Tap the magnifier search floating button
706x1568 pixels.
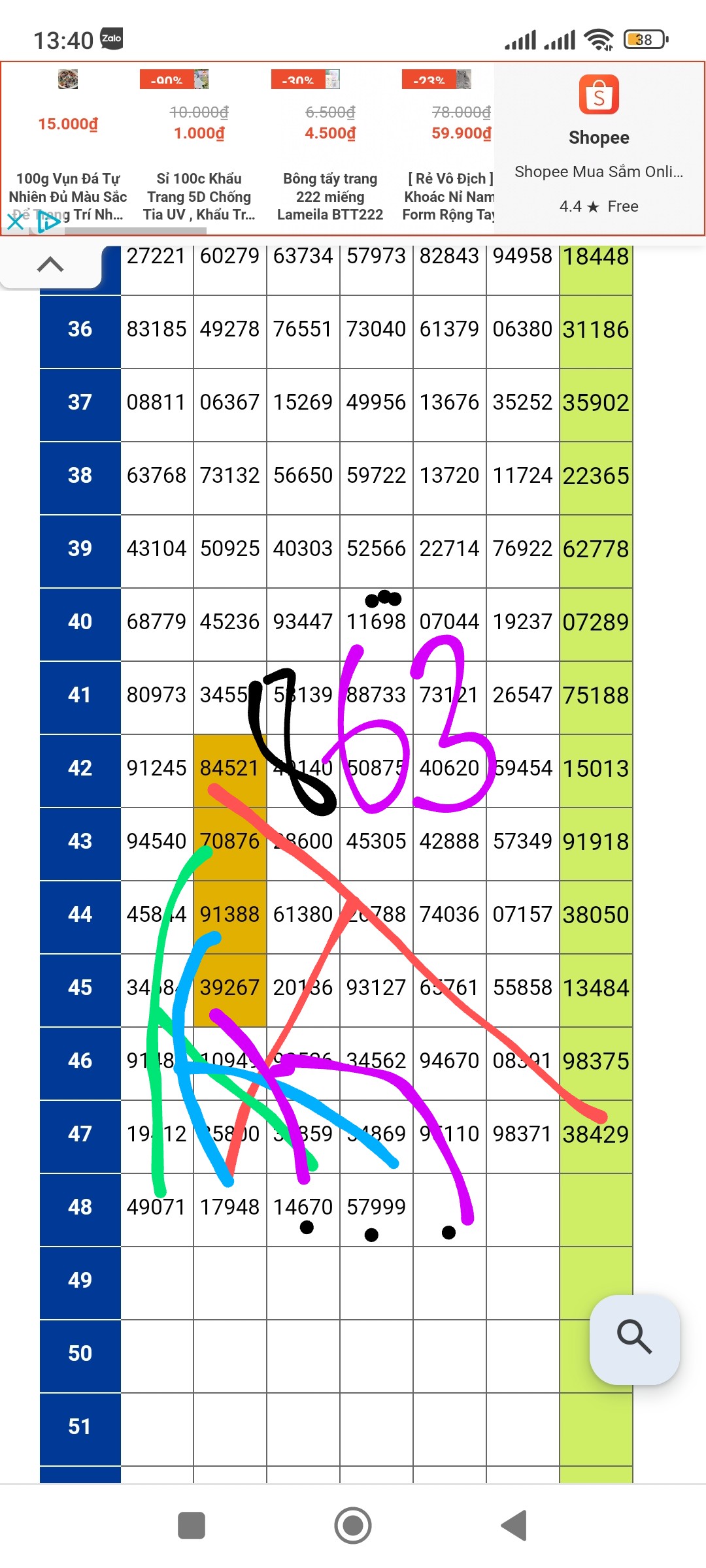634,1339
